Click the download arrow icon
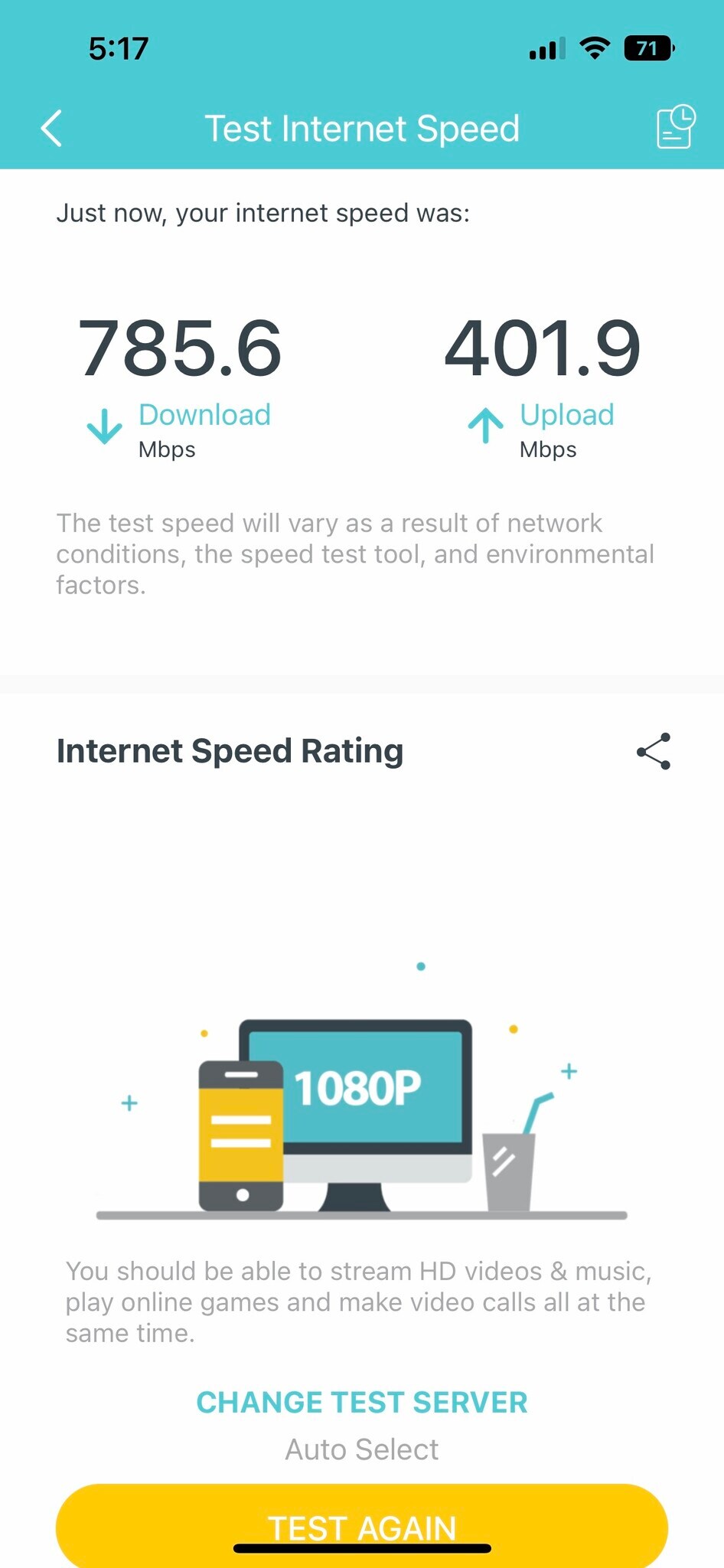This screenshot has height=1568, width=724. pyautogui.click(x=103, y=426)
